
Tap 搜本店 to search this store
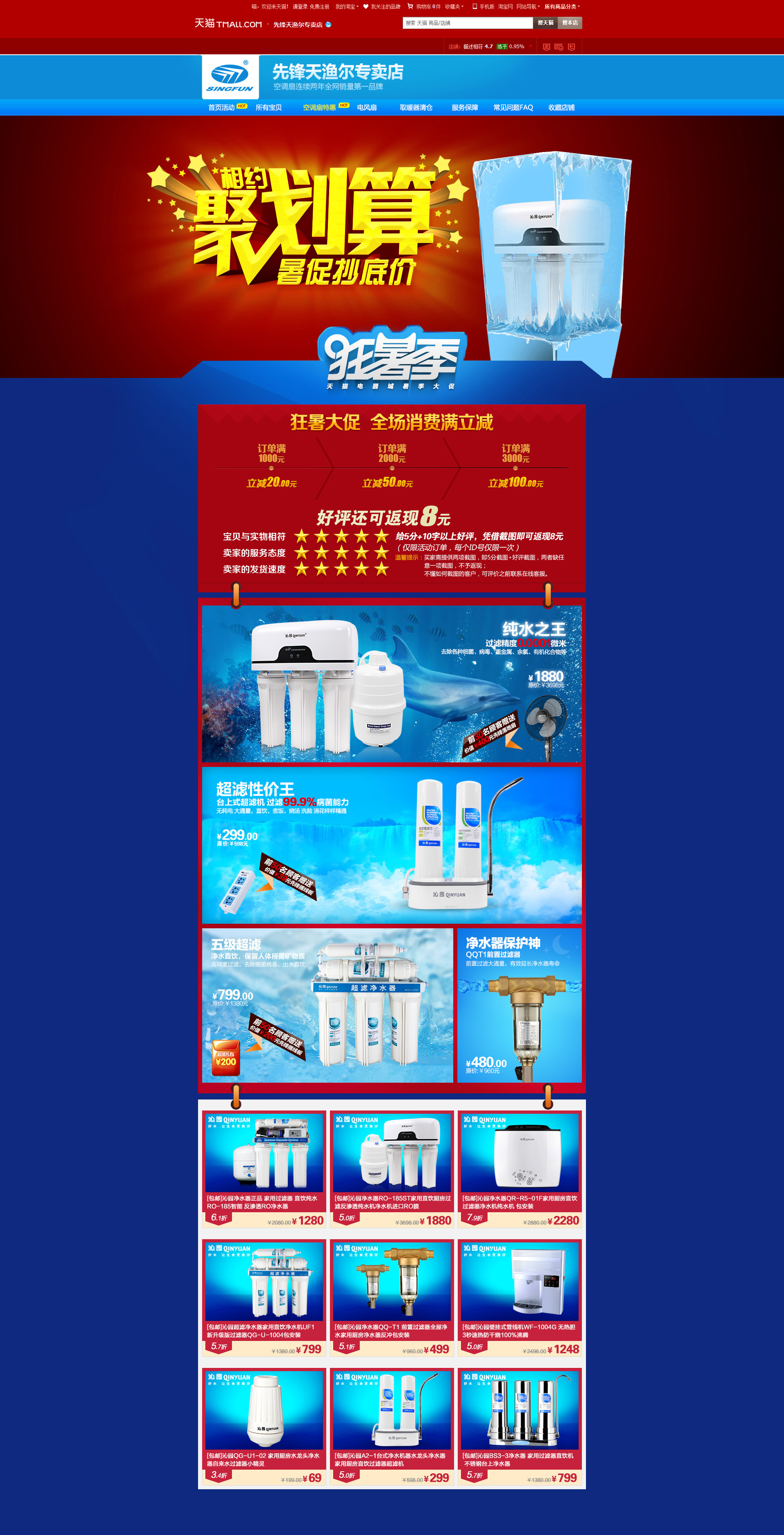pyautogui.click(x=570, y=22)
